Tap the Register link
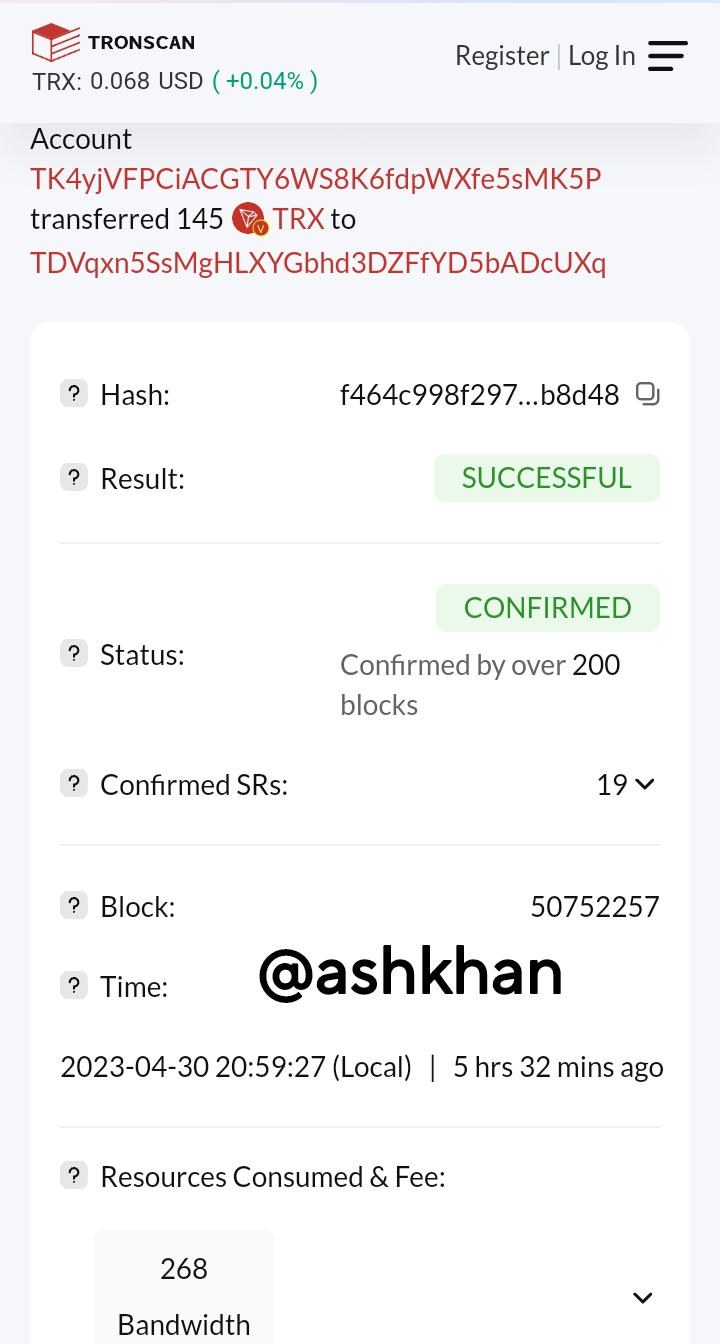Image resolution: width=720 pixels, height=1344 pixels. click(502, 56)
